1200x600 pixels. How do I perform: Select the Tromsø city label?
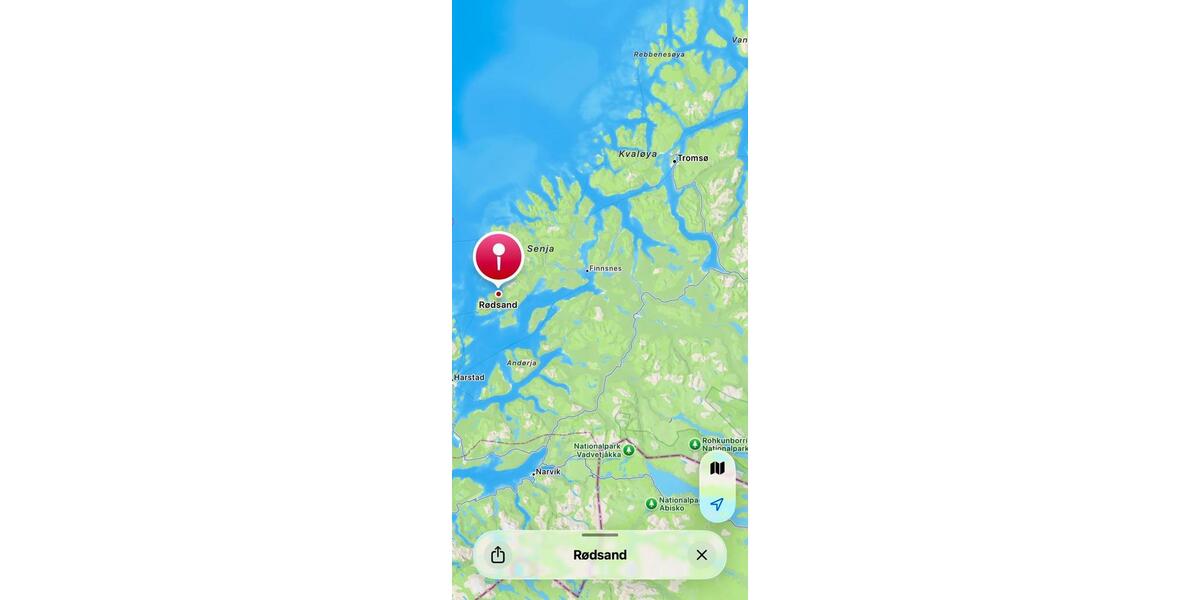tap(691, 158)
